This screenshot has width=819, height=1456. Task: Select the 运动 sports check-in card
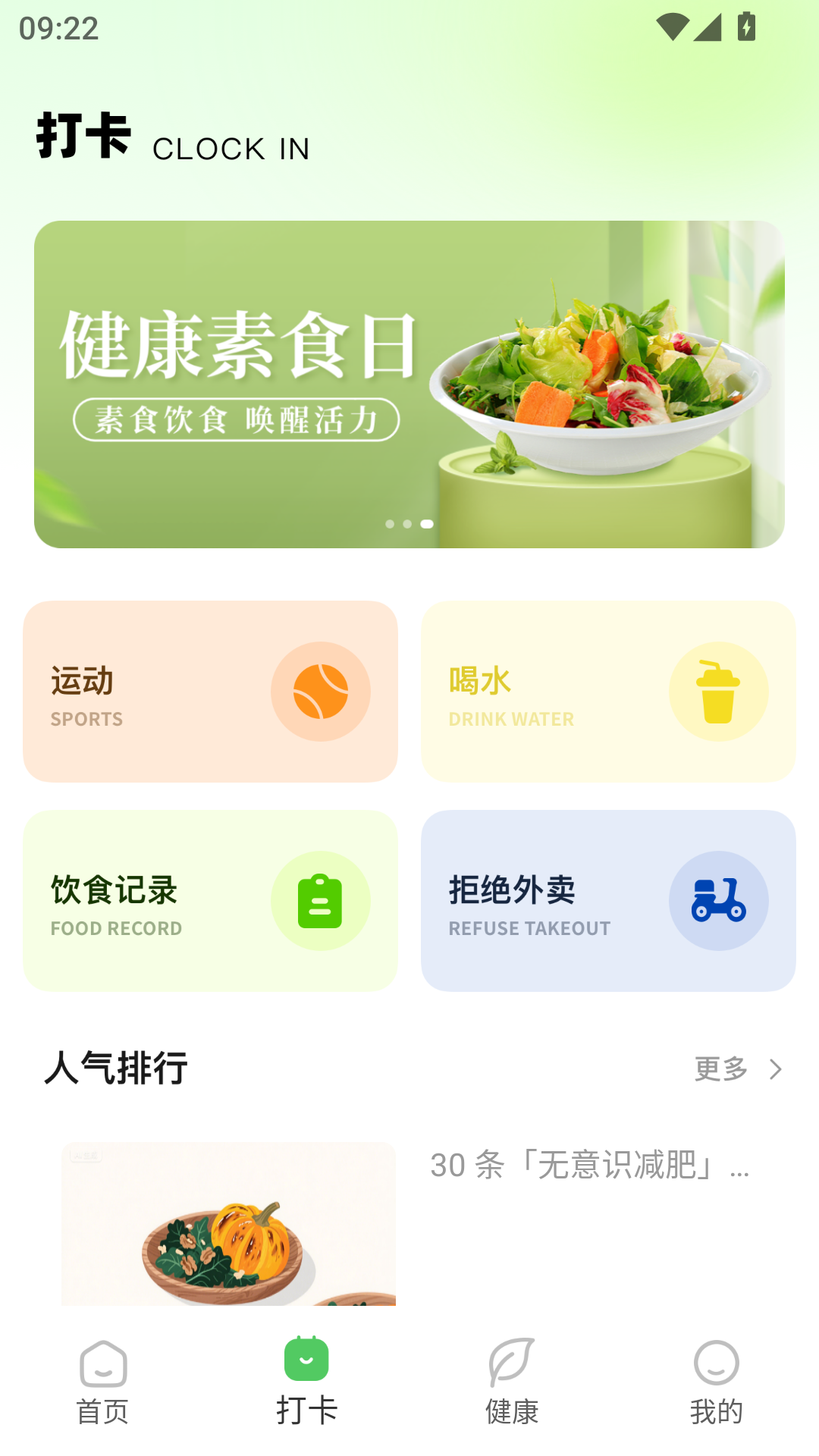pos(211,691)
